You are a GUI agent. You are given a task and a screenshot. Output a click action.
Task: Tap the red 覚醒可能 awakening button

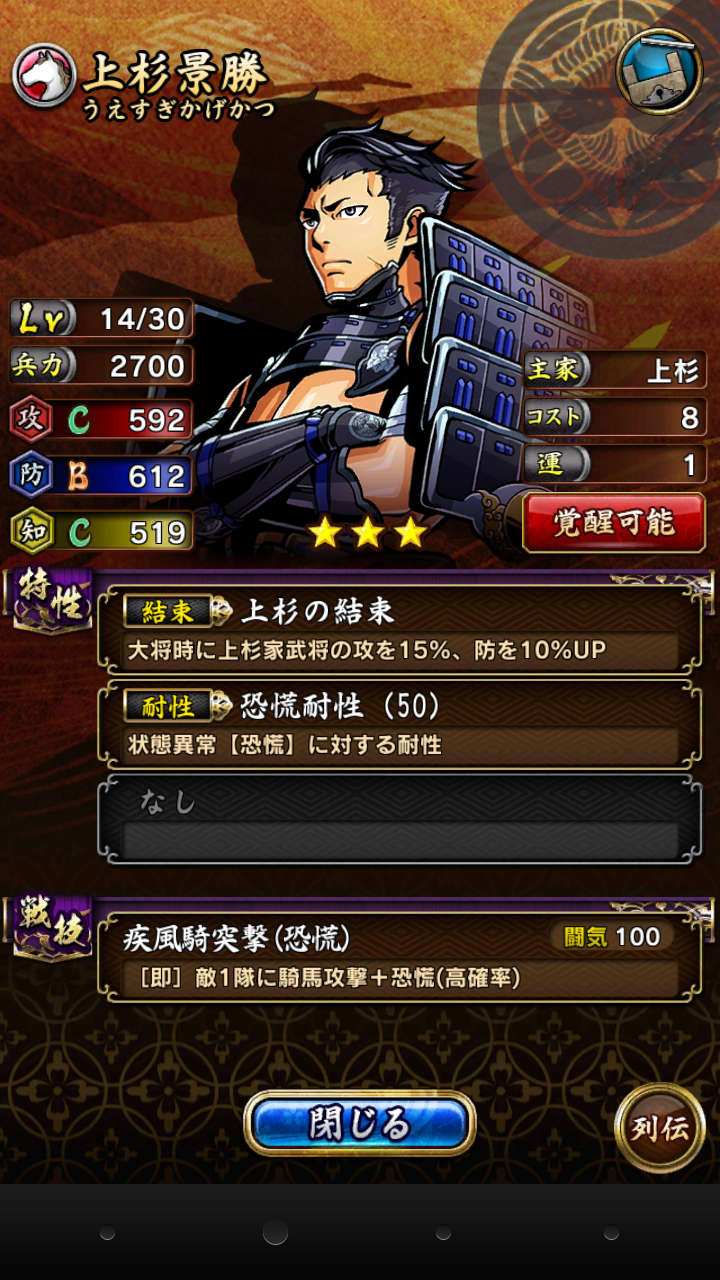(613, 522)
